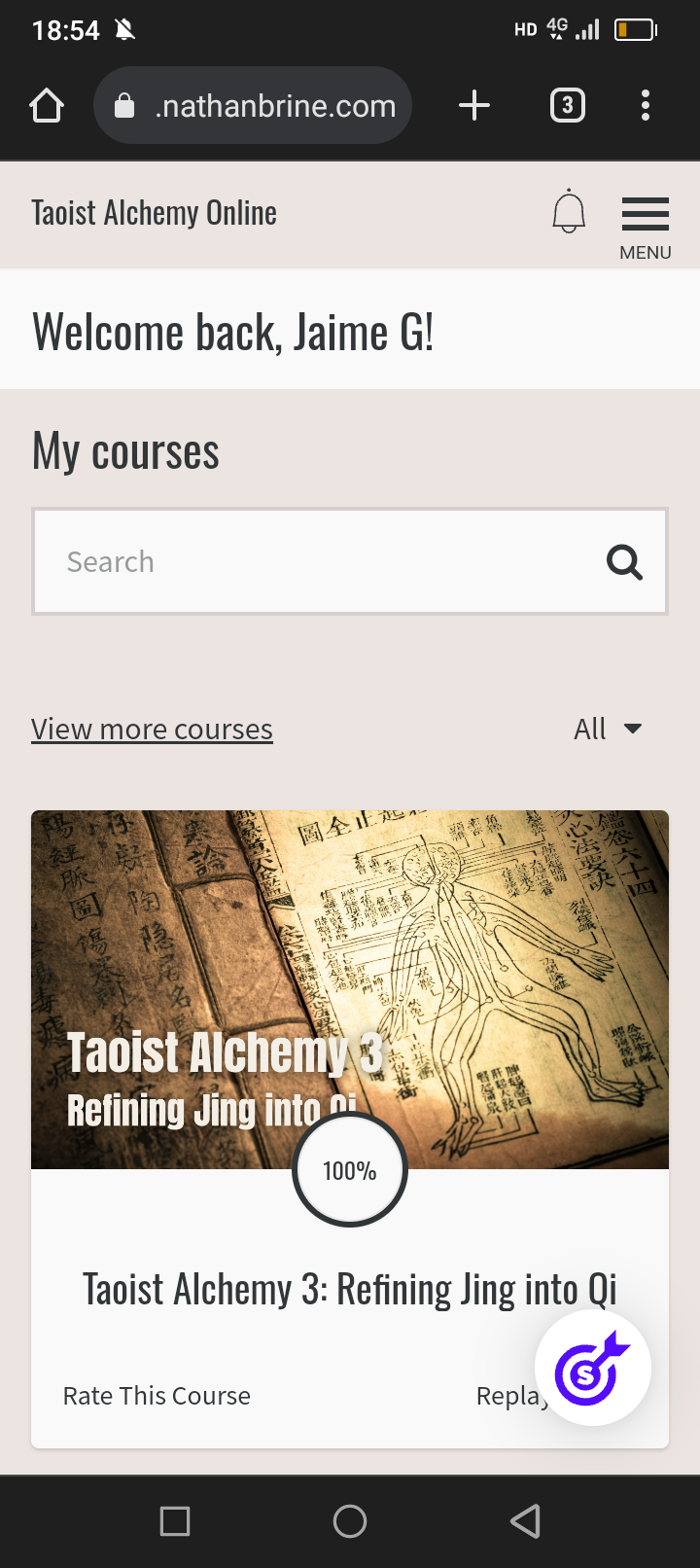Screen dimensions: 700x1568
Task: Tap the browser home icon
Action: click(x=47, y=105)
